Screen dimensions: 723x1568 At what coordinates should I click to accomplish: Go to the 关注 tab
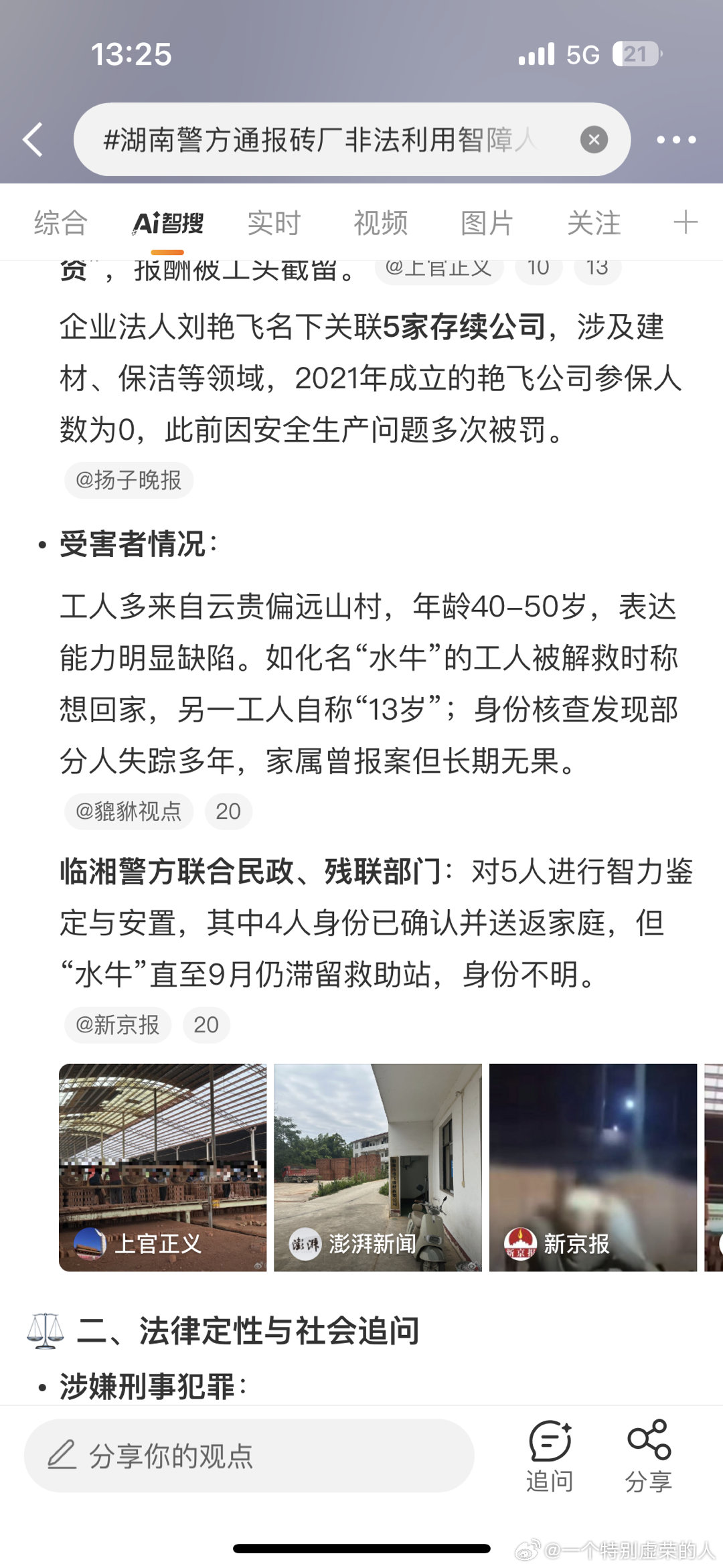(594, 223)
